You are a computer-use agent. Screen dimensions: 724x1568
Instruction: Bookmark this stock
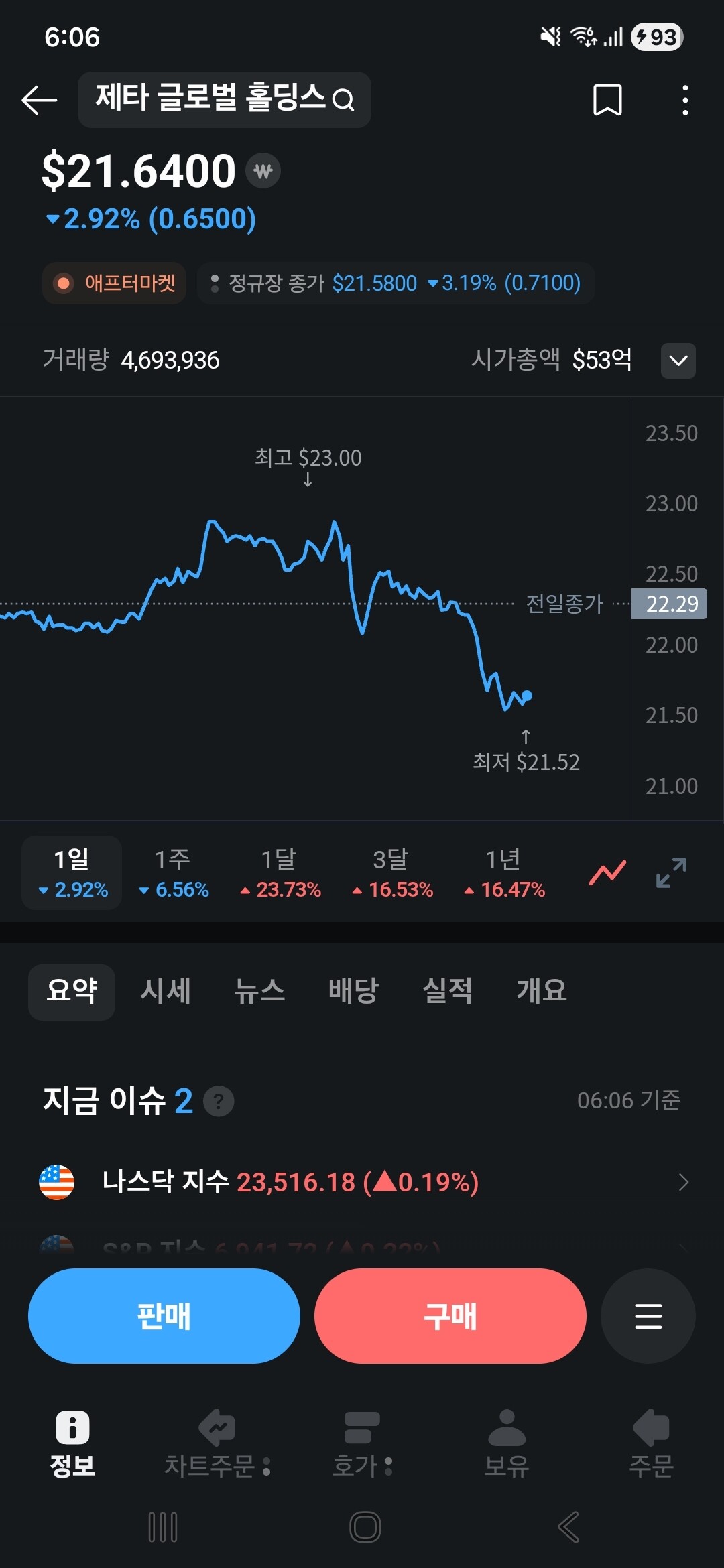pos(607,100)
